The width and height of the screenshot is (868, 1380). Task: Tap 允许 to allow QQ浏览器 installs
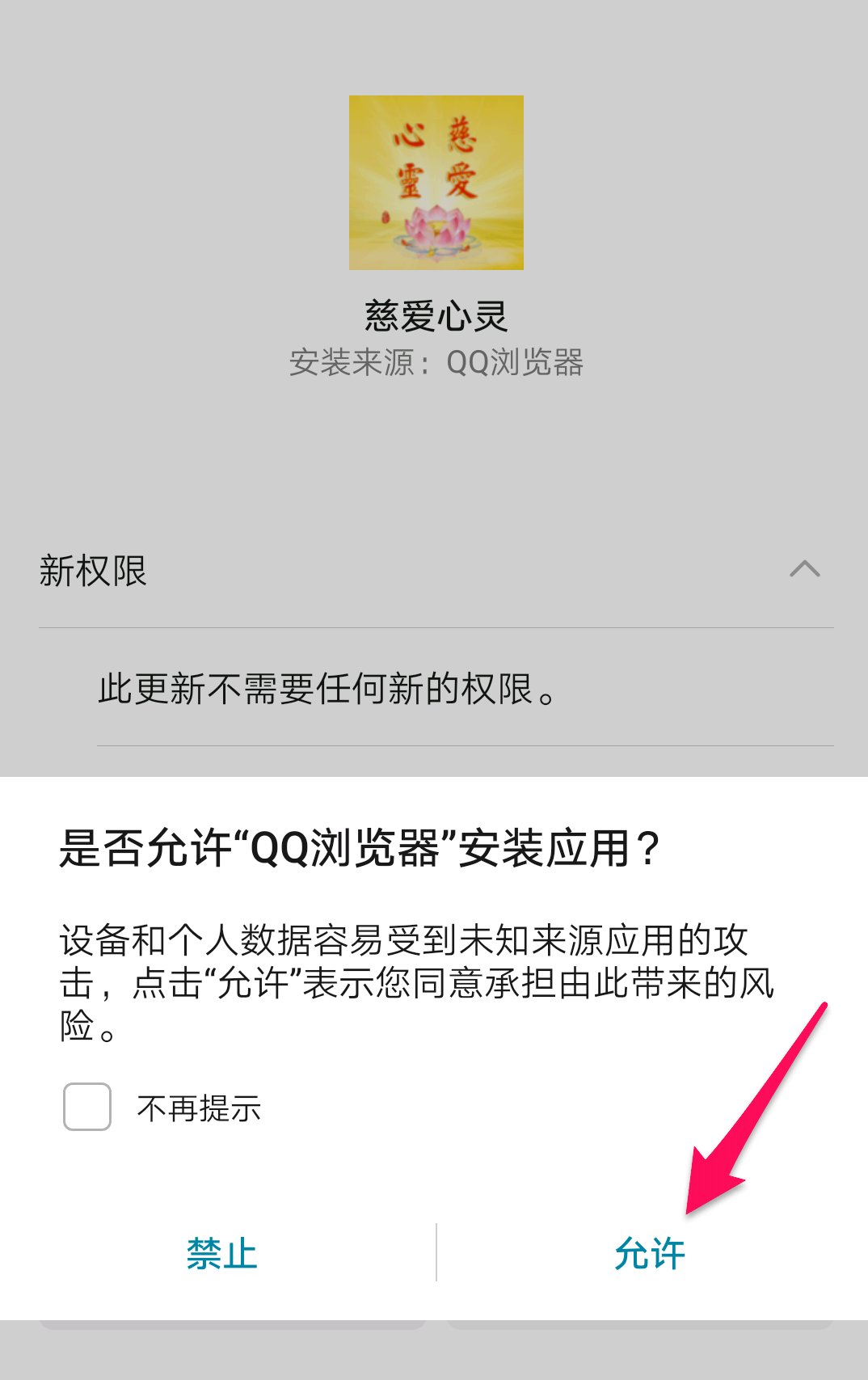650,1254
